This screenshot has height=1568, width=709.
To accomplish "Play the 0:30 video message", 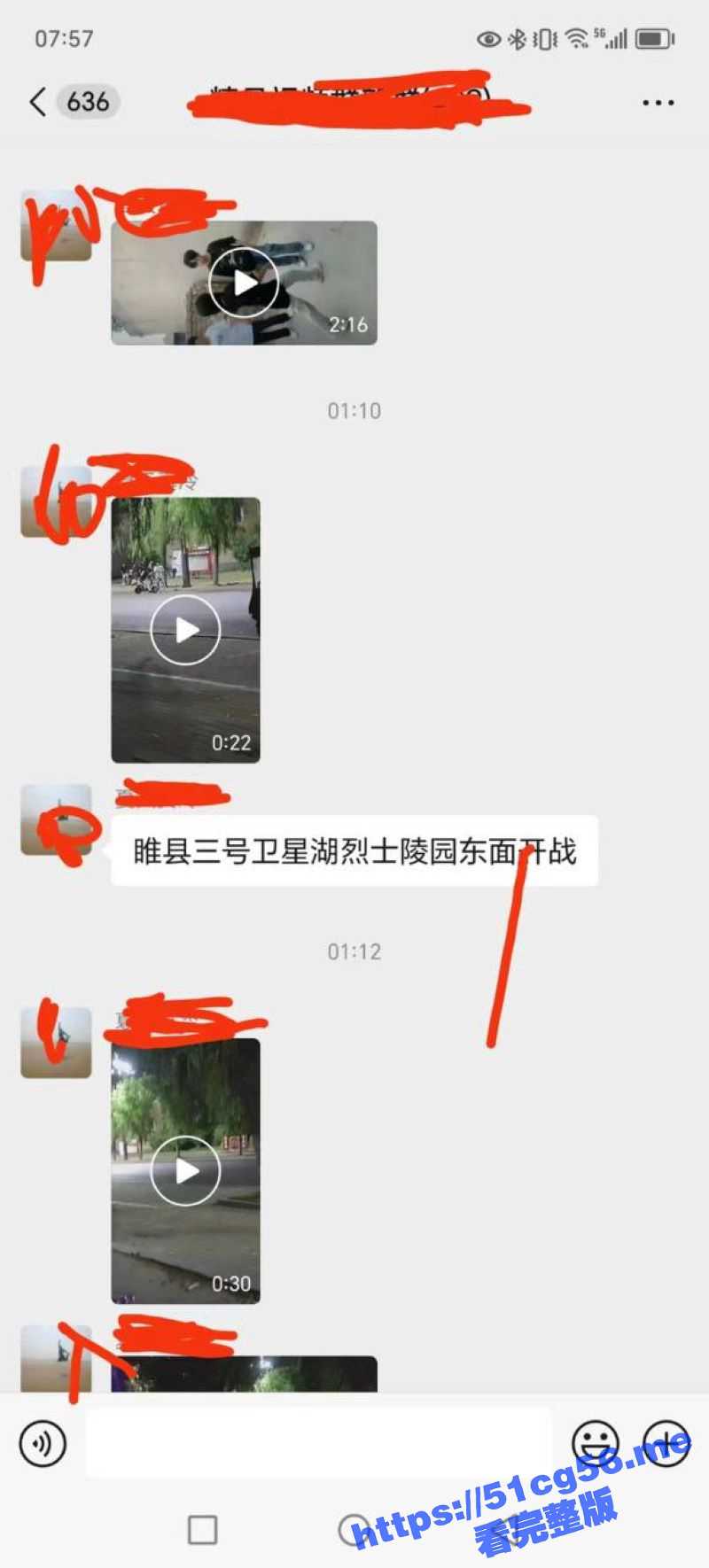I will [x=185, y=1169].
